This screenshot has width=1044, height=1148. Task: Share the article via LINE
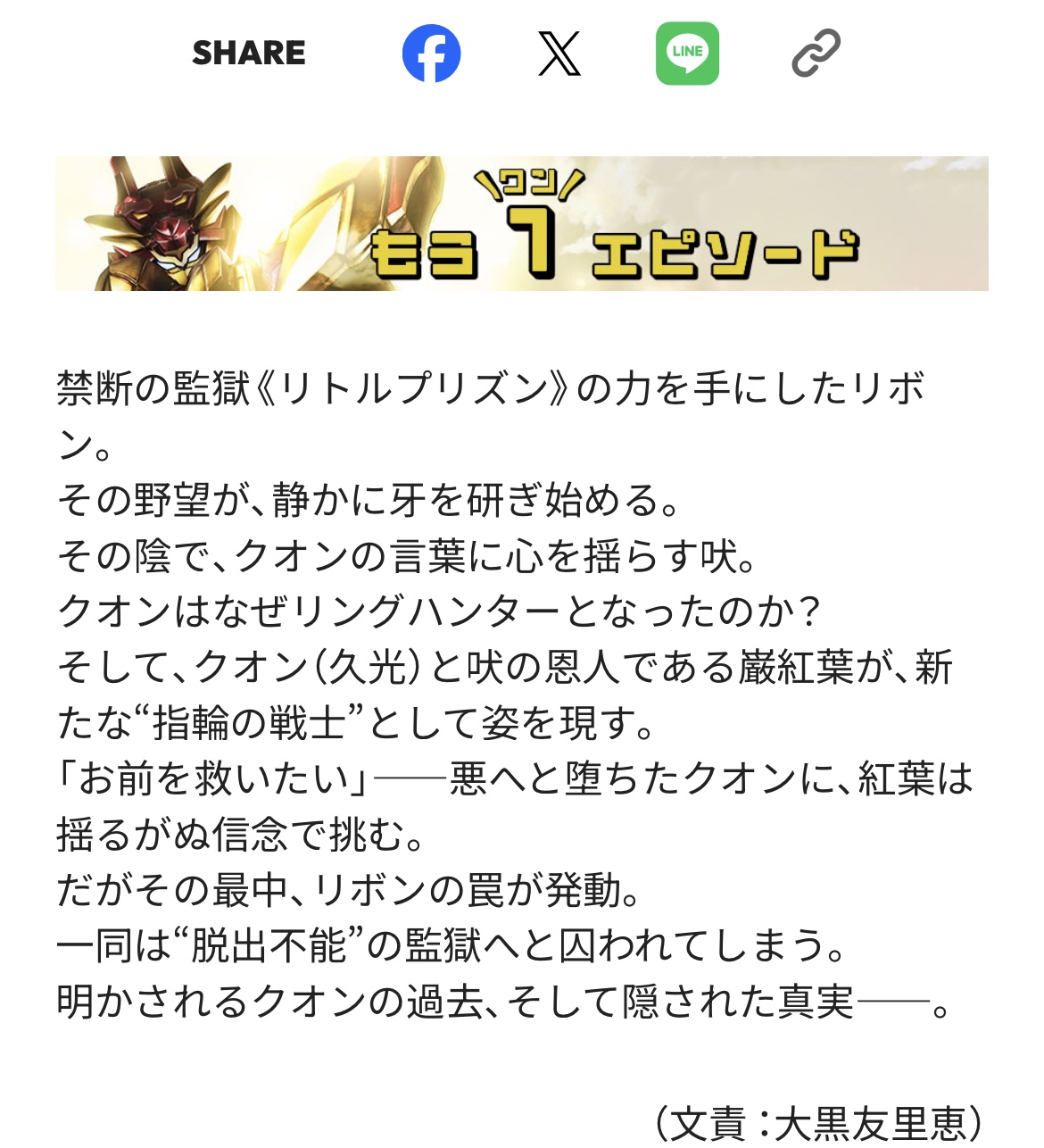click(687, 53)
